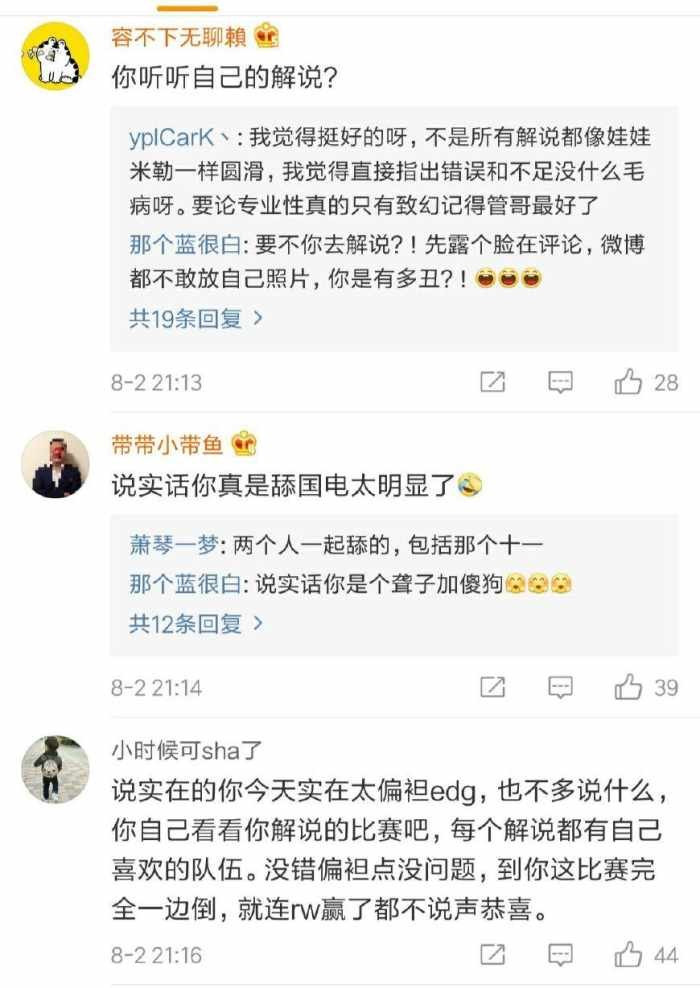Like 带带小带鱼's comment with 39 likes
Screen dimensions: 700x988
(629, 687)
